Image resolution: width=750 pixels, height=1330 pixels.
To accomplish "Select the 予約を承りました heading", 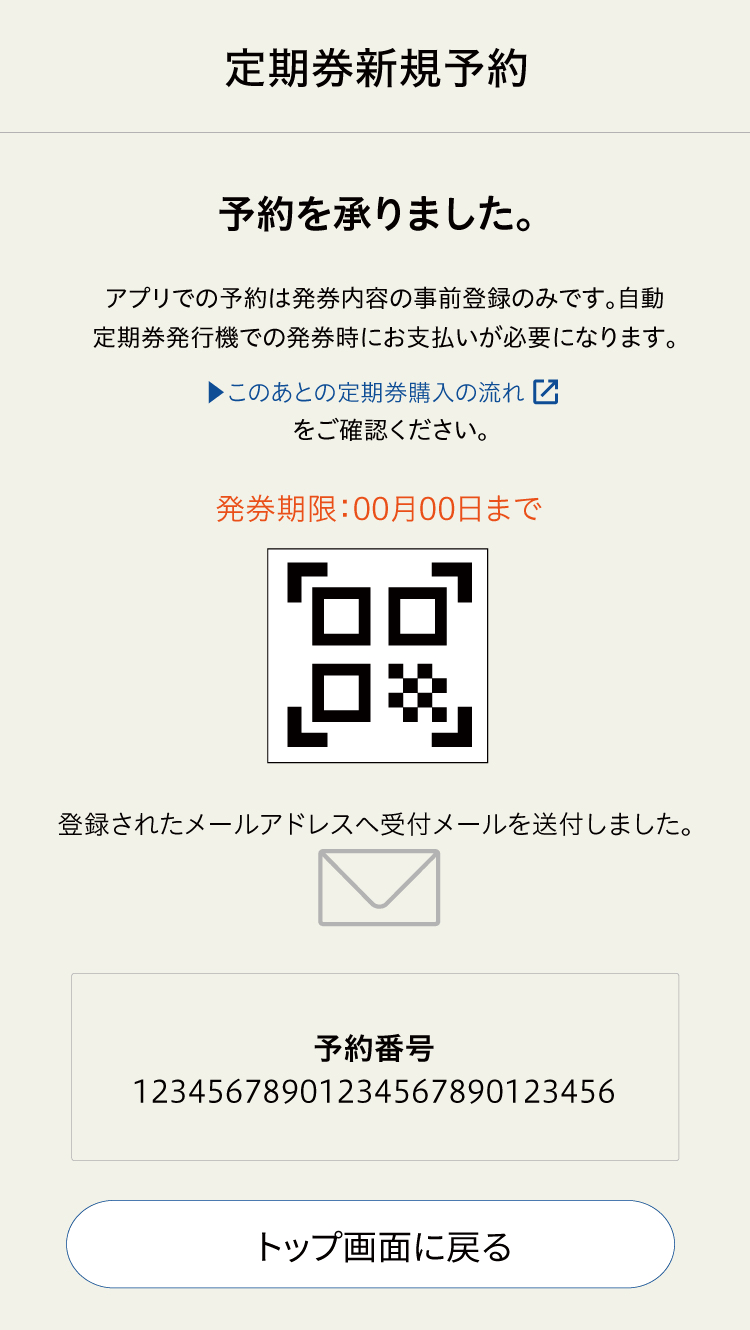I will point(375,213).
